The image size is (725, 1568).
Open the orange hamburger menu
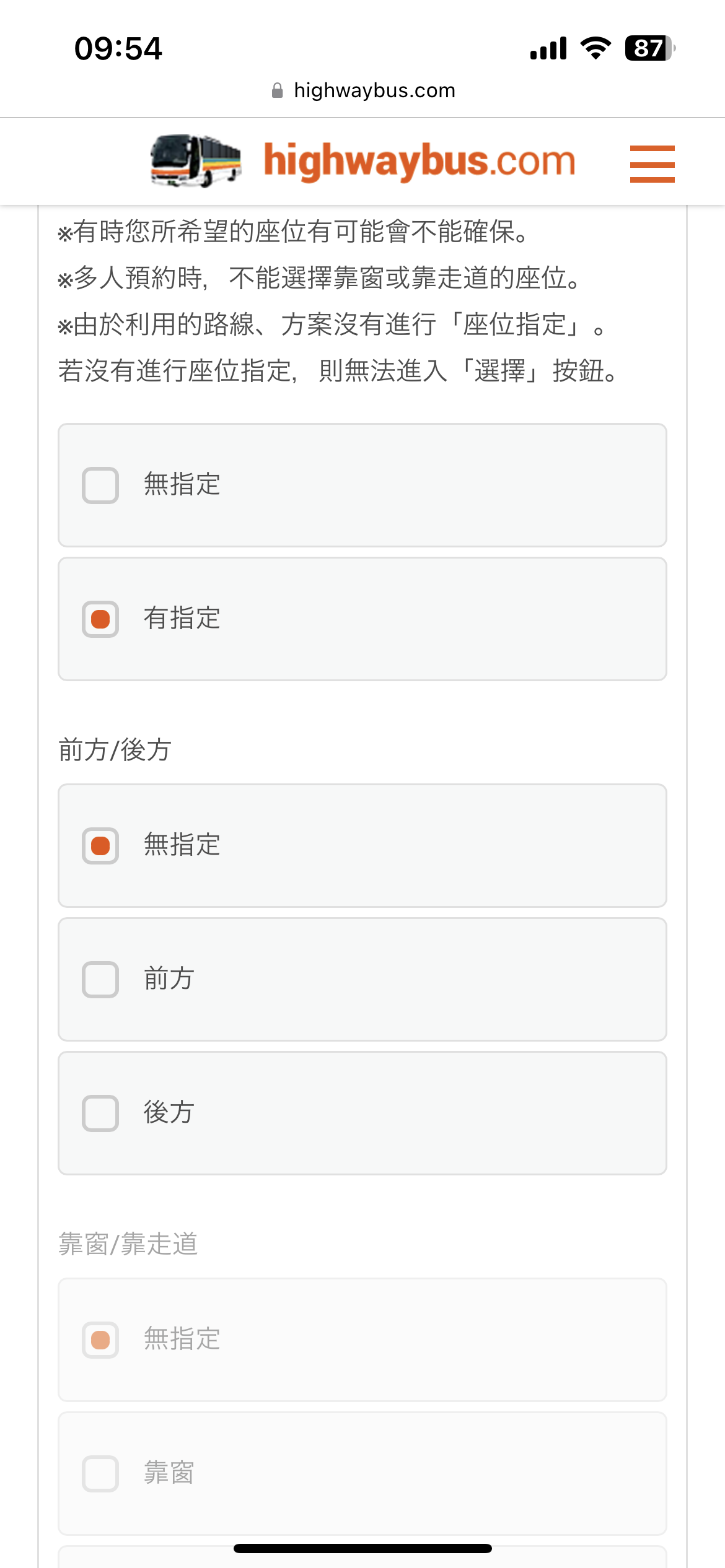(x=652, y=163)
